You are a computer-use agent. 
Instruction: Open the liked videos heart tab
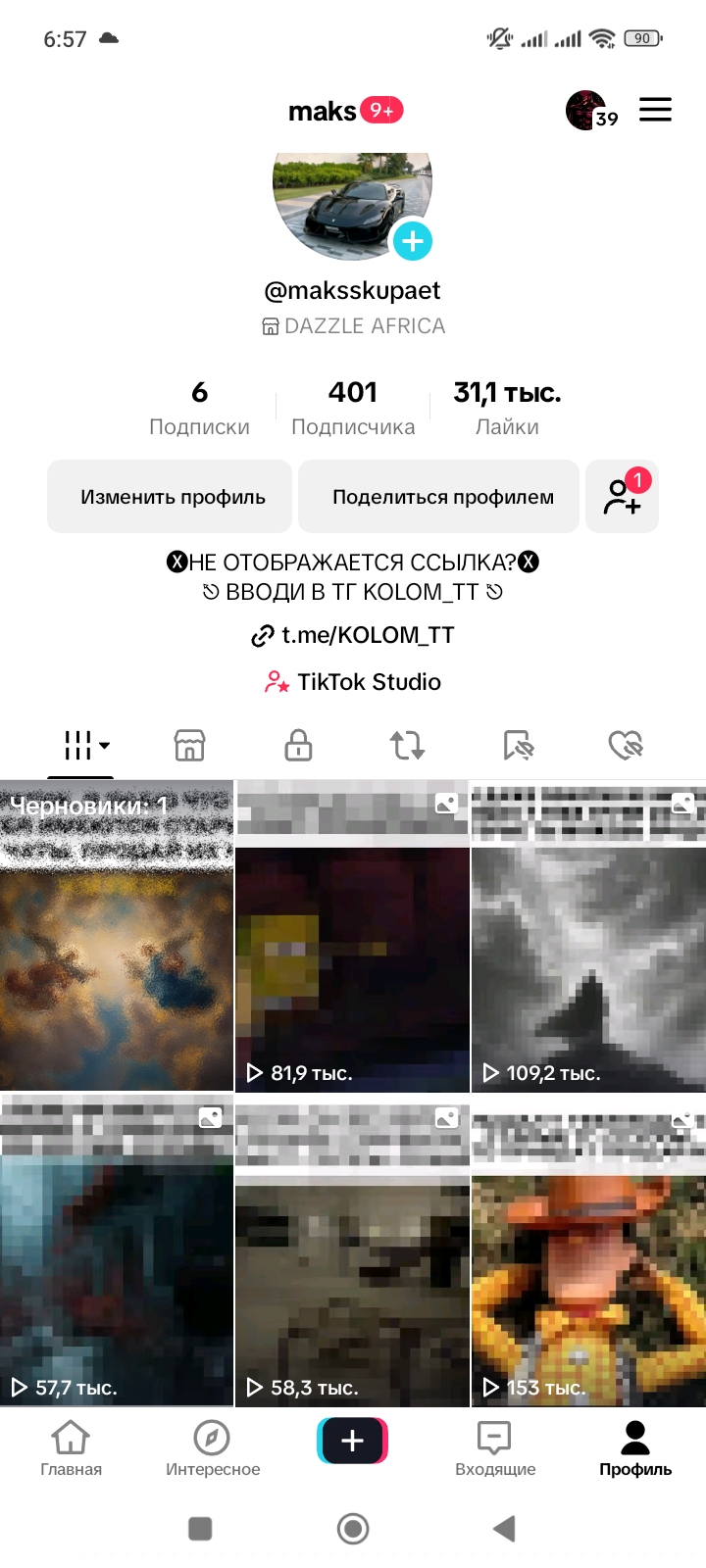pyautogui.click(x=626, y=746)
